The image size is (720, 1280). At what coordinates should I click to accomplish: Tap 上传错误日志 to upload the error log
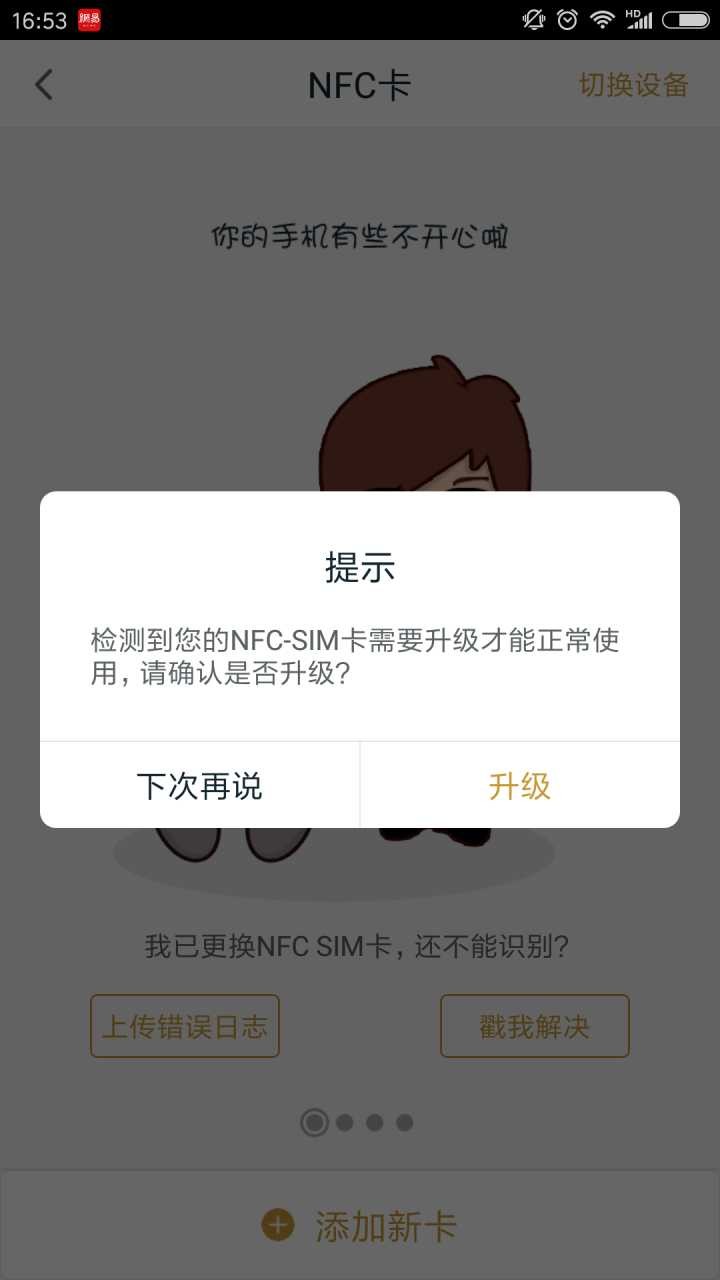click(x=185, y=1026)
